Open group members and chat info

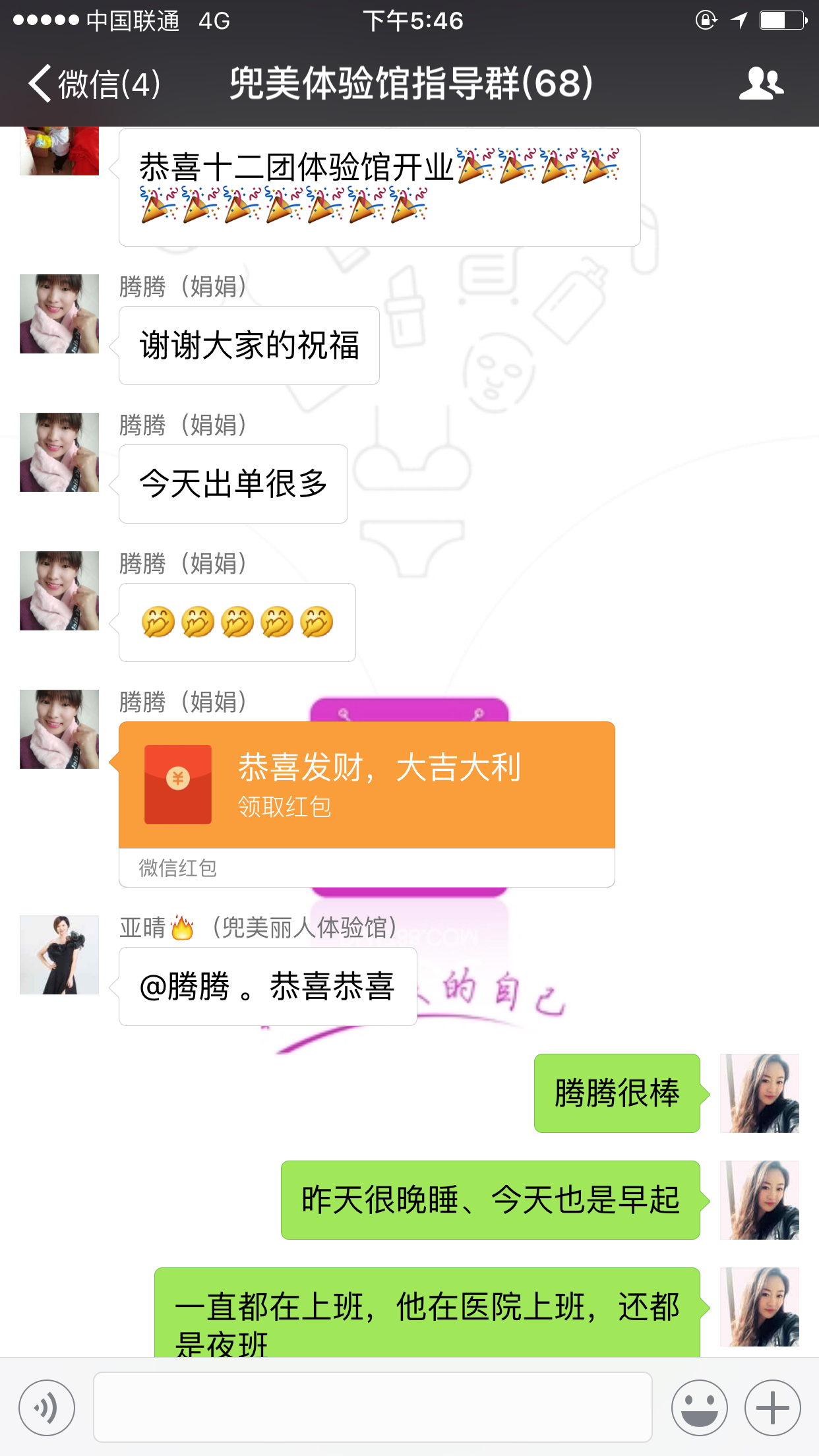[761, 84]
